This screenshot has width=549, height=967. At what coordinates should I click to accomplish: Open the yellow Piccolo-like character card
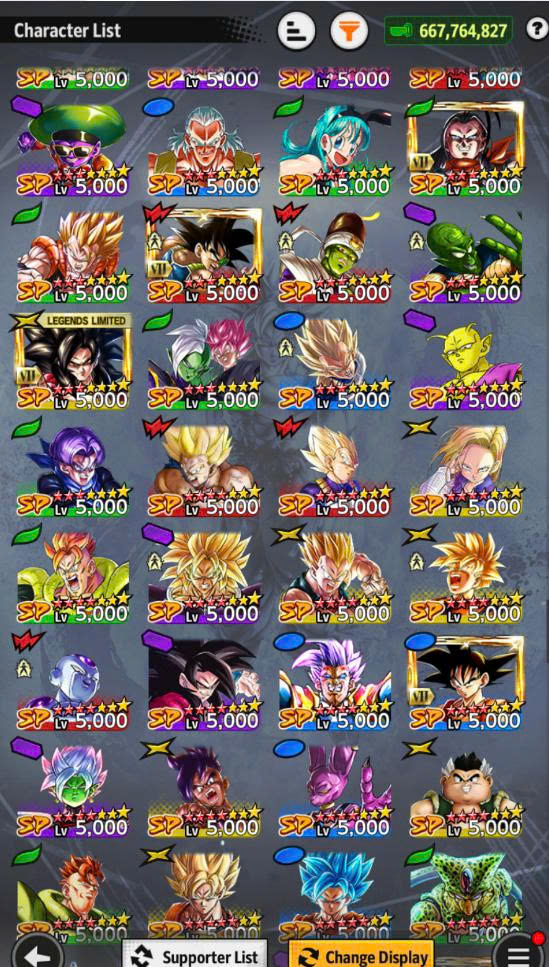pos(466,362)
